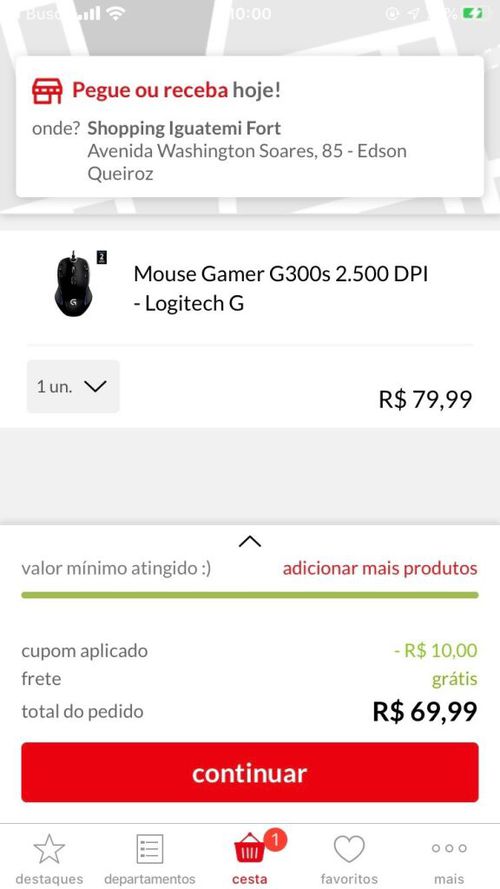Open the Pegue ou receba store pickup card
The width and height of the screenshot is (500, 889).
click(249, 126)
